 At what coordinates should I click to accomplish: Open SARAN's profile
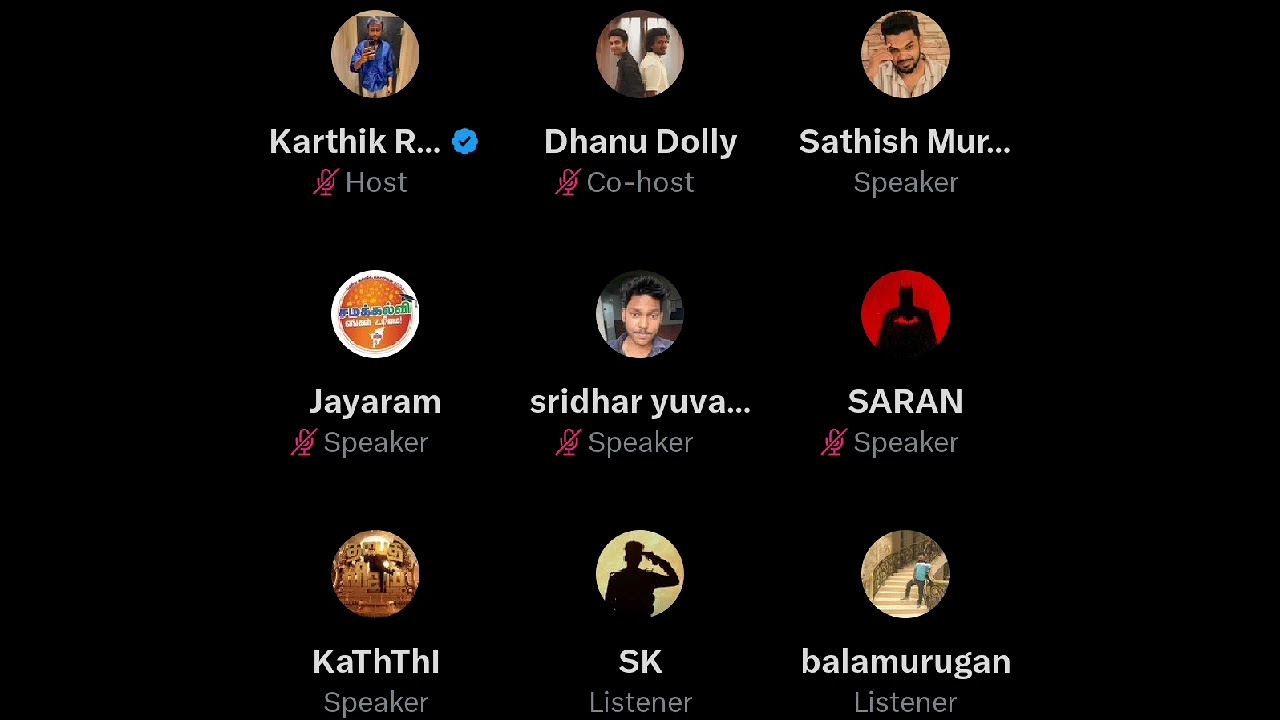coord(905,314)
